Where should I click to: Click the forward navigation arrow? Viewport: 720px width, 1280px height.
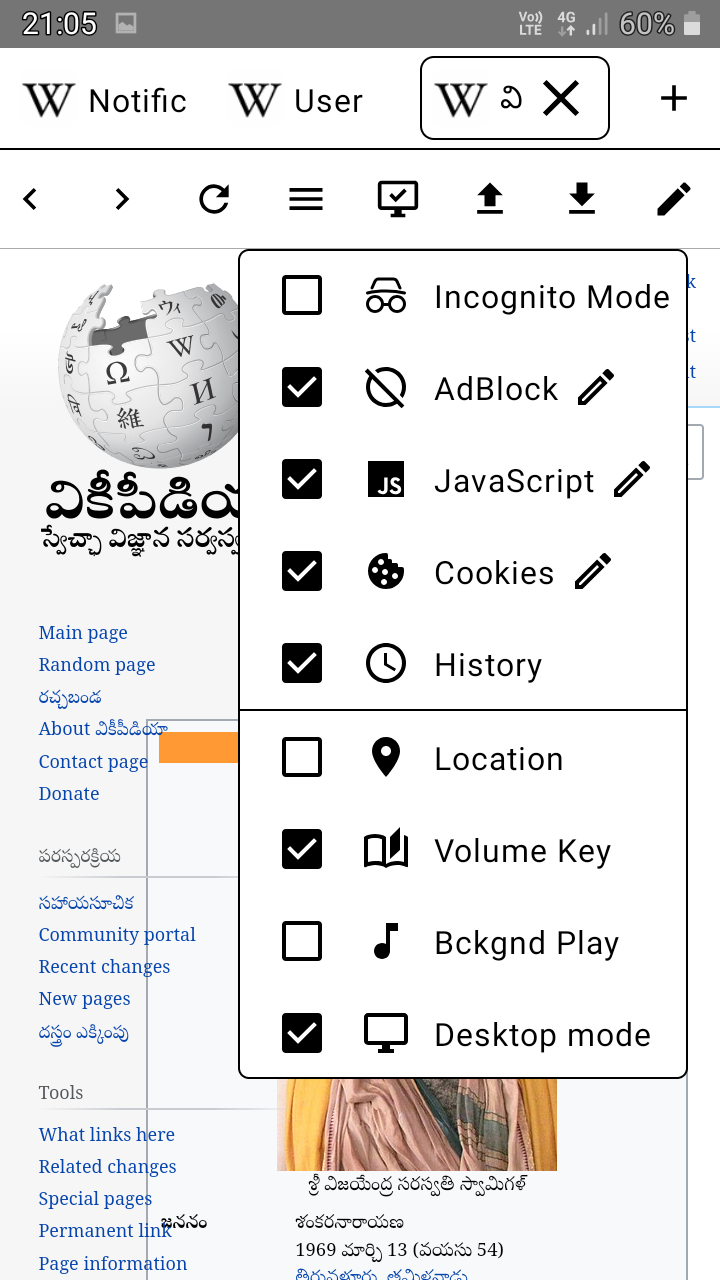coord(121,198)
